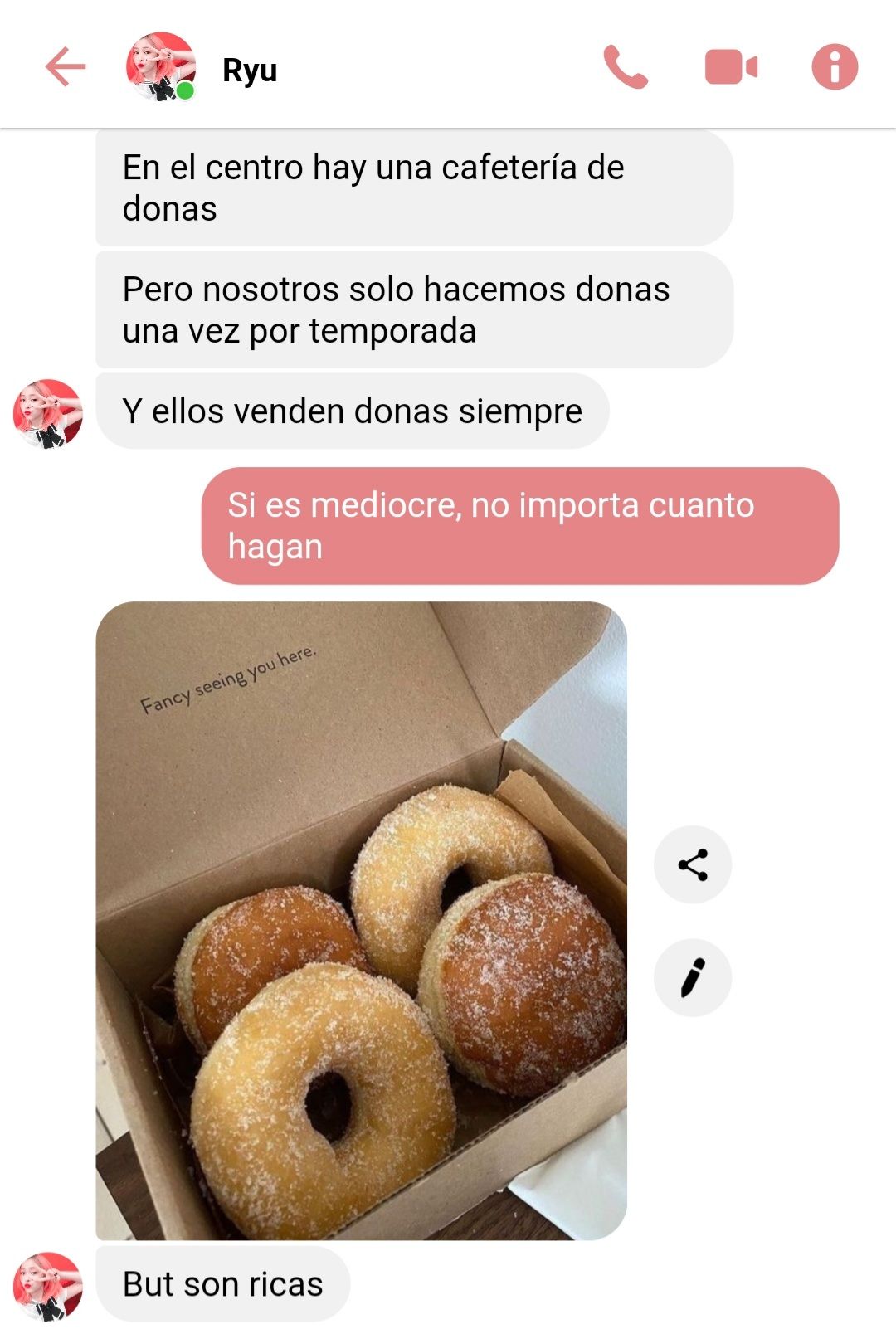
Task: Open the donut photo sent by Ryu
Action: coord(361,920)
